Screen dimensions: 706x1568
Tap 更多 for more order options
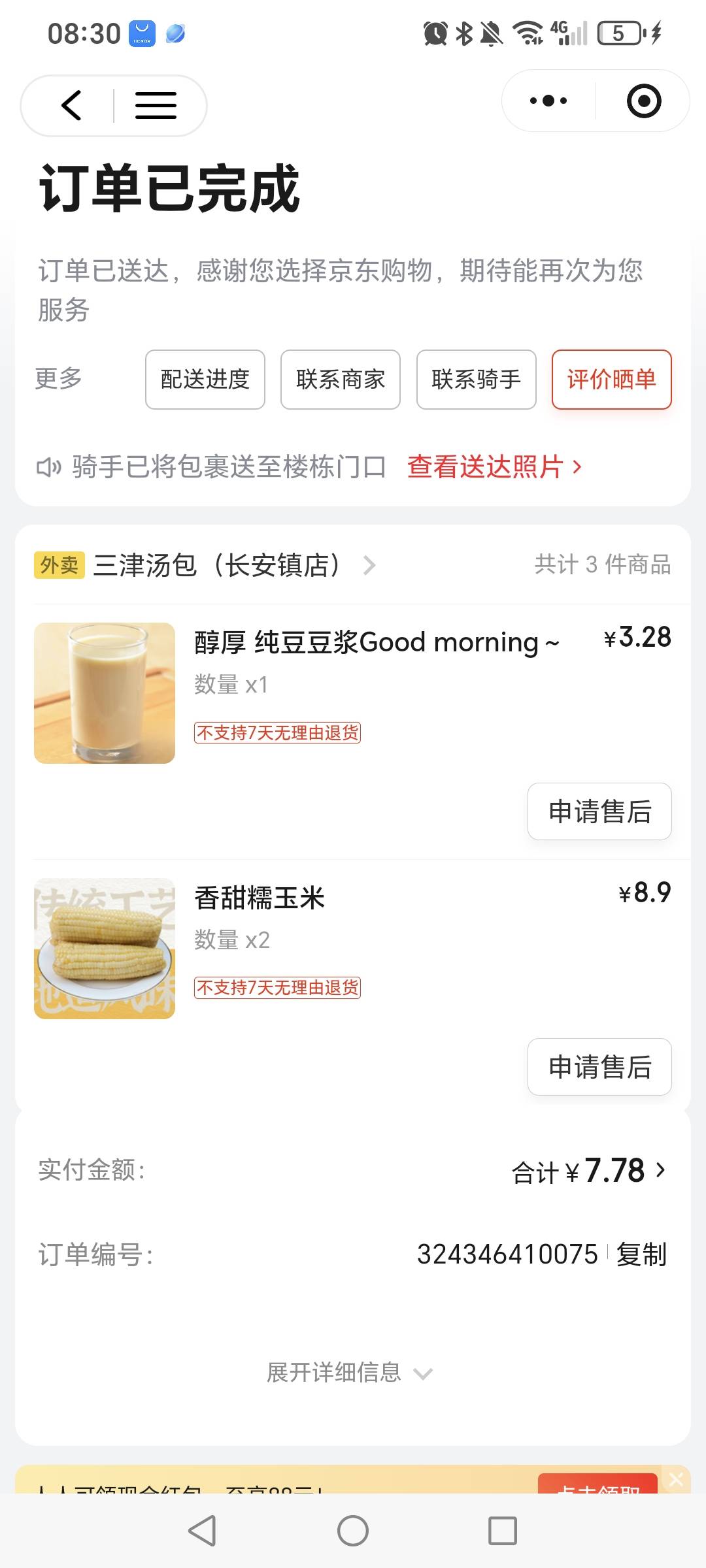pos(58,378)
